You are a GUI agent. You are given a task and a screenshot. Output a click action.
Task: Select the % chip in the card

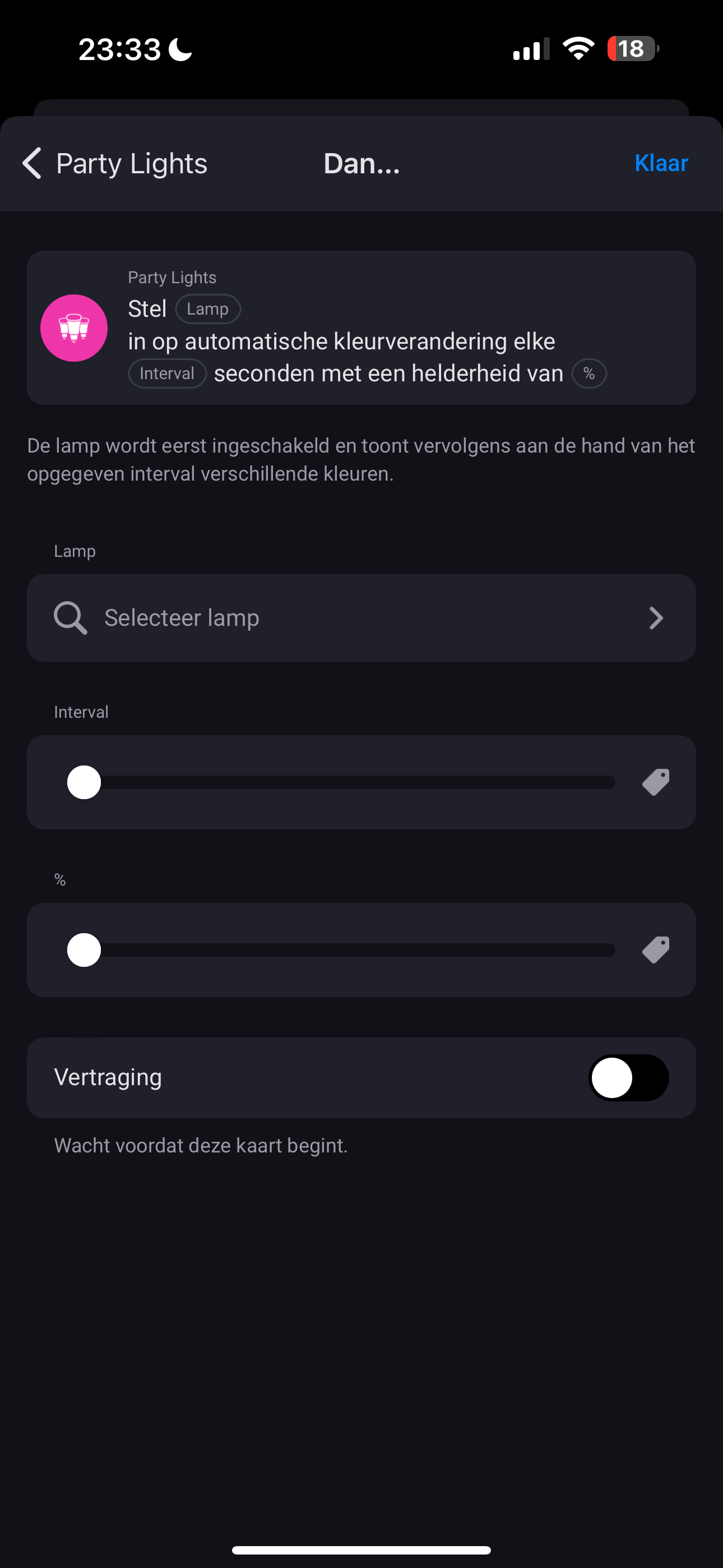pyautogui.click(x=588, y=373)
